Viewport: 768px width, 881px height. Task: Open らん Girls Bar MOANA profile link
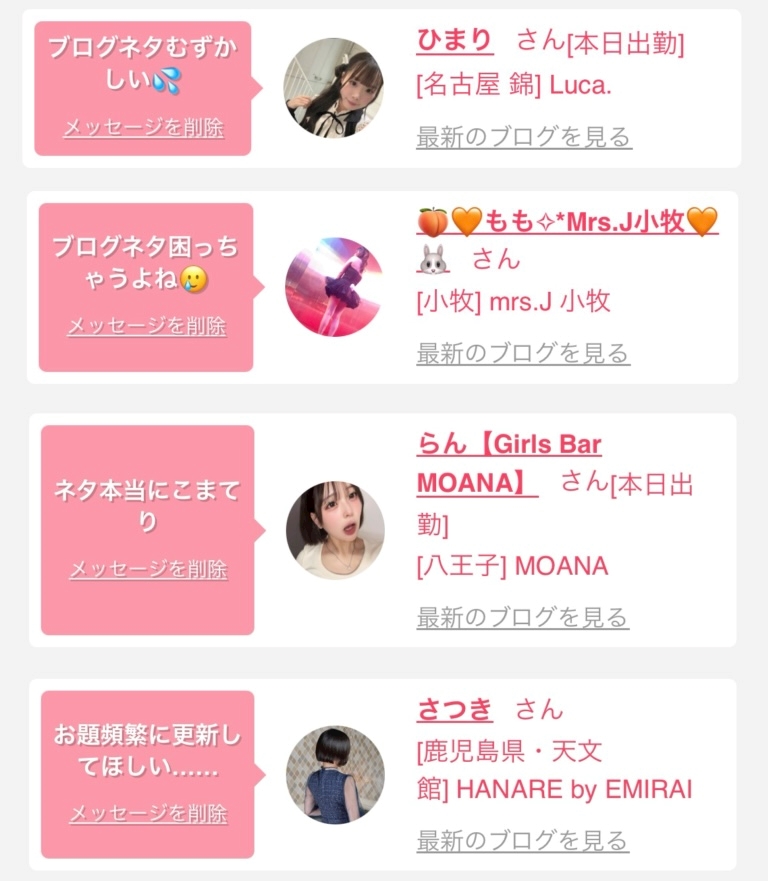pyautogui.click(x=508, y=464)
